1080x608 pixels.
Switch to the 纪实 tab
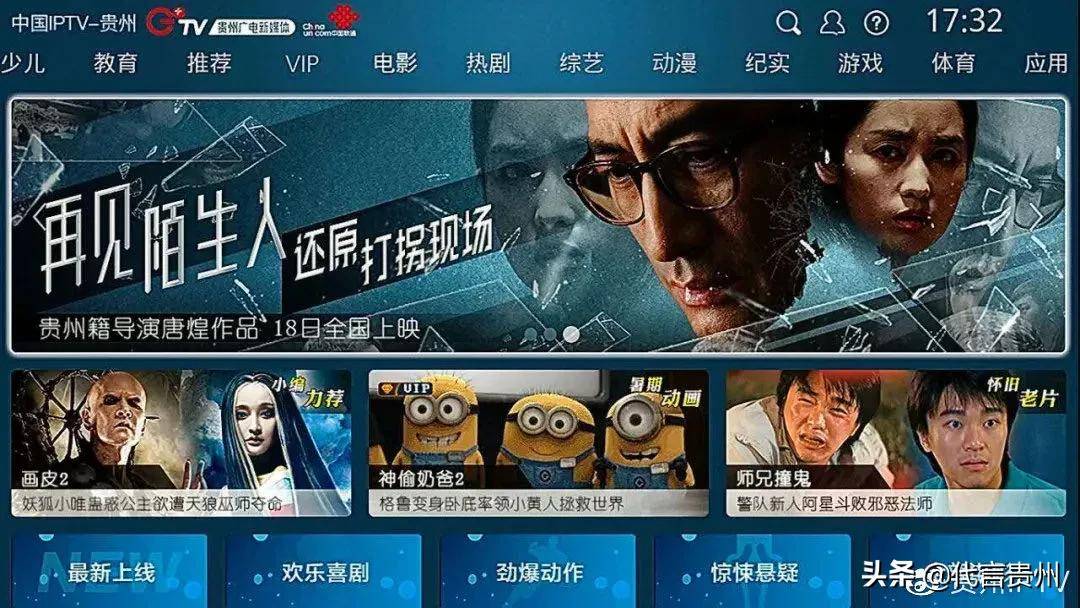(767, 63)
